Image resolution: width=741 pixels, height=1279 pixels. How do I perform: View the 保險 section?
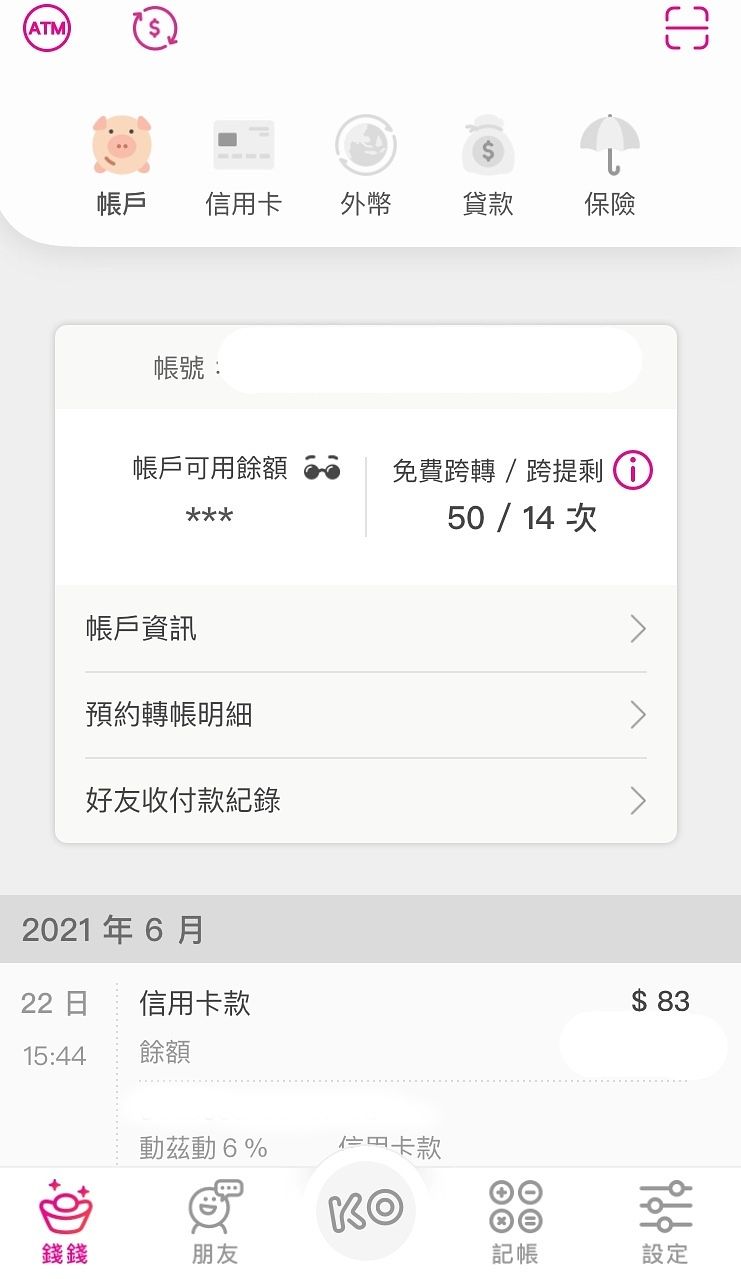click(609, 166)
